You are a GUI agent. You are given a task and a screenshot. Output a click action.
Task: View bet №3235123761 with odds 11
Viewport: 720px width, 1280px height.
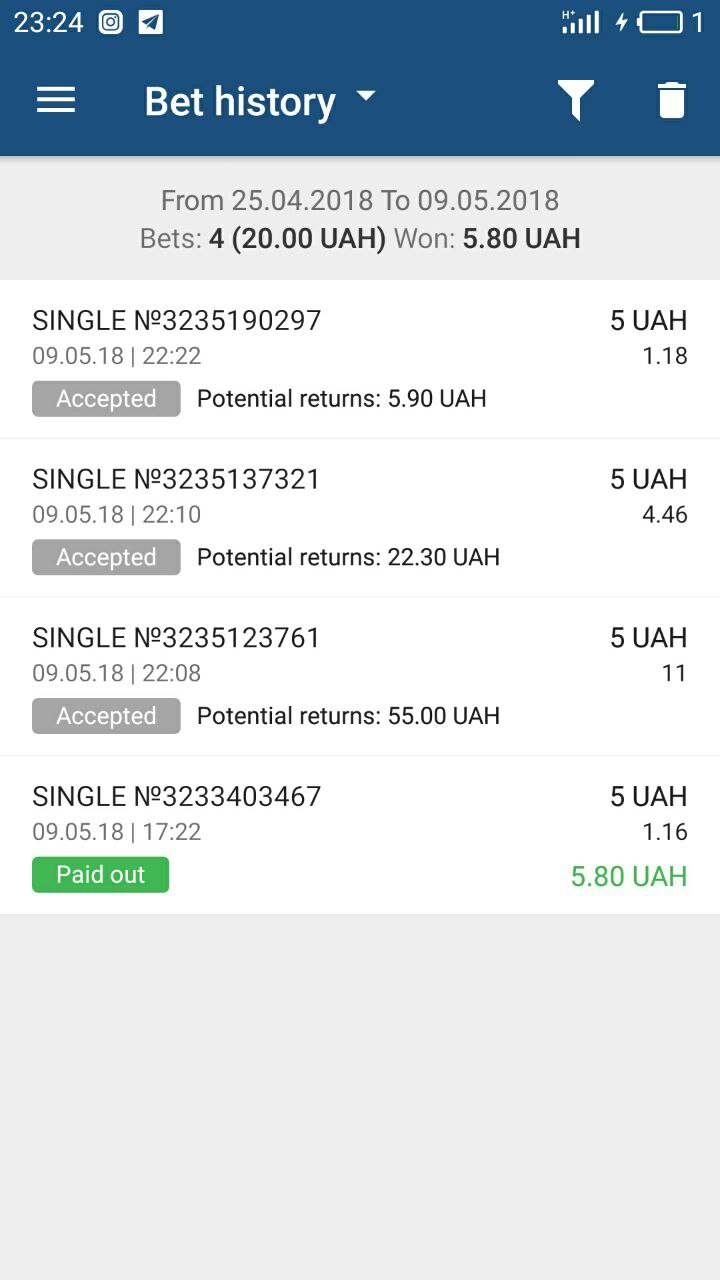(360, 677)
